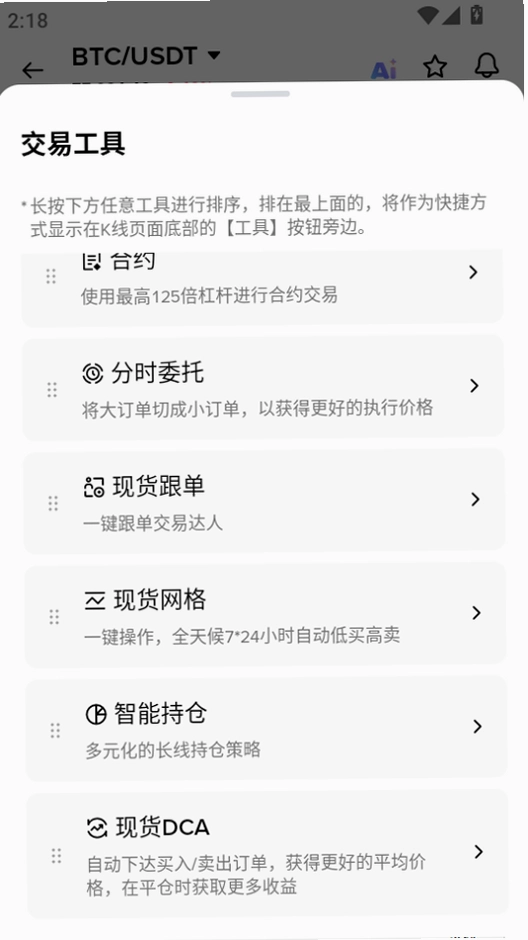
Task: Open the 合约 futures trading tool
Action: [x=262, y=289]
